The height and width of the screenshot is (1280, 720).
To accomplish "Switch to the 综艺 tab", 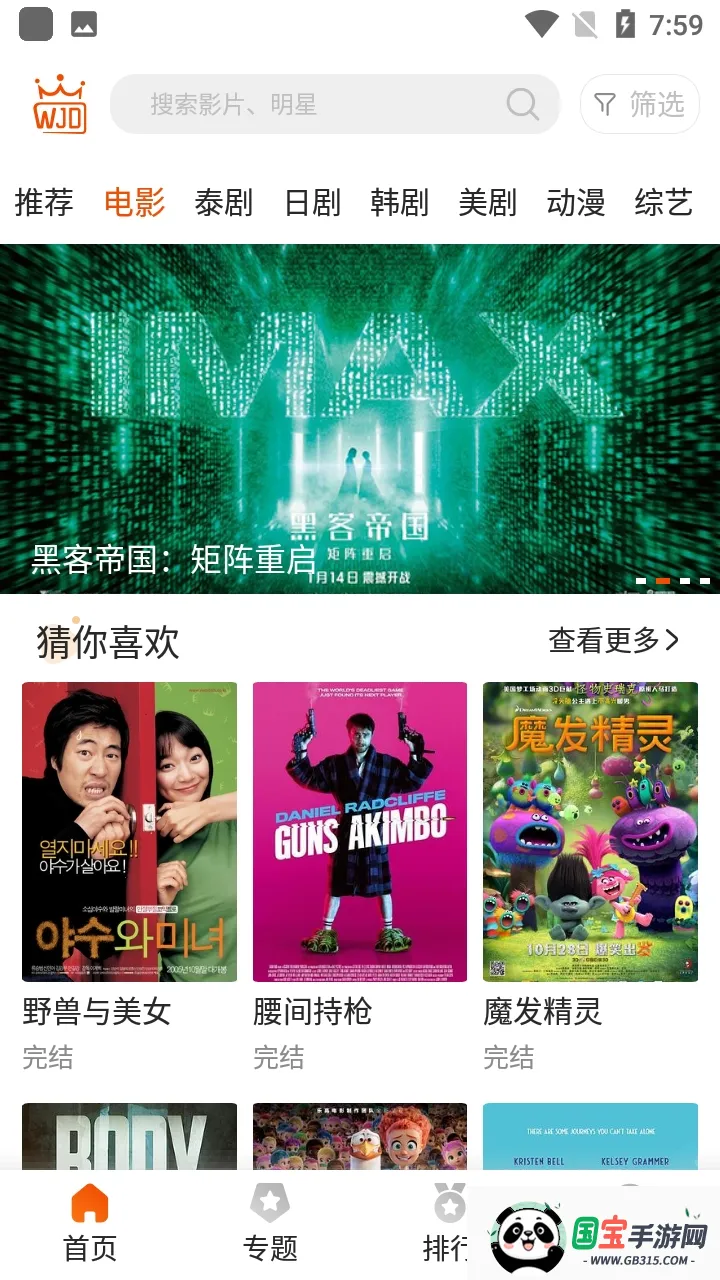I will pyautogui.click(x=663, y=202).
